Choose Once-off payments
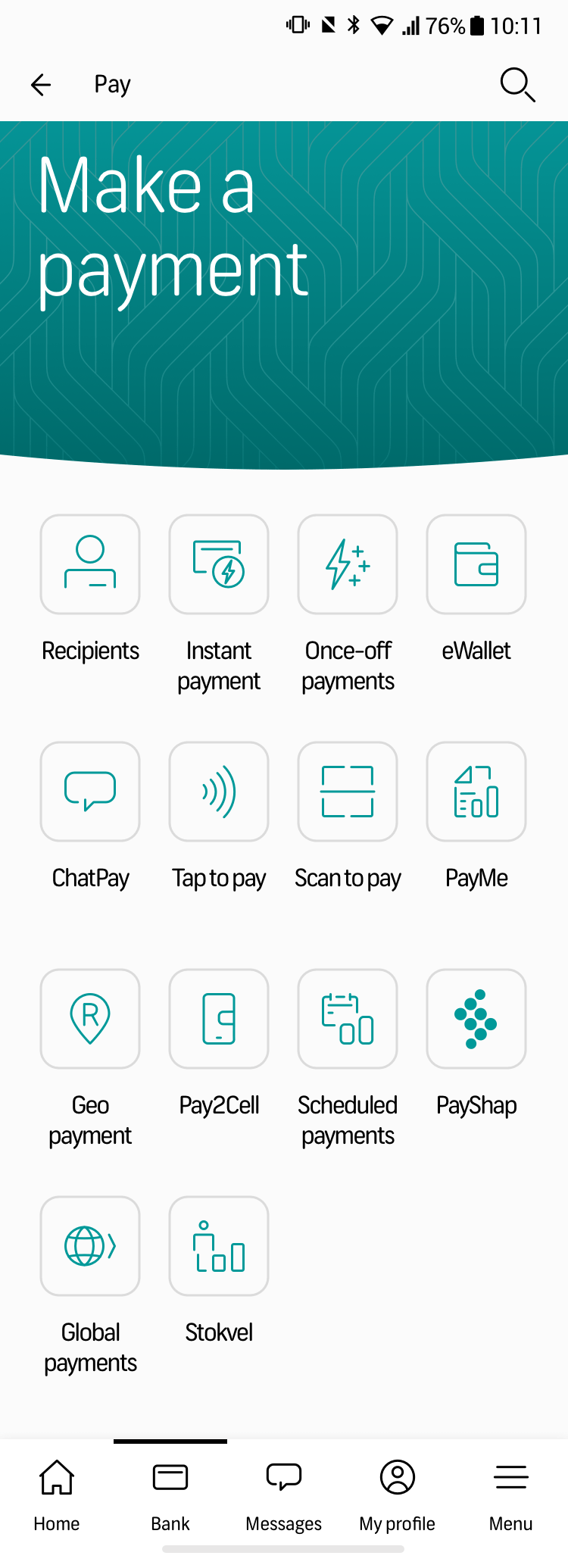The image size is (568, 1568). [x=348, y=564]
